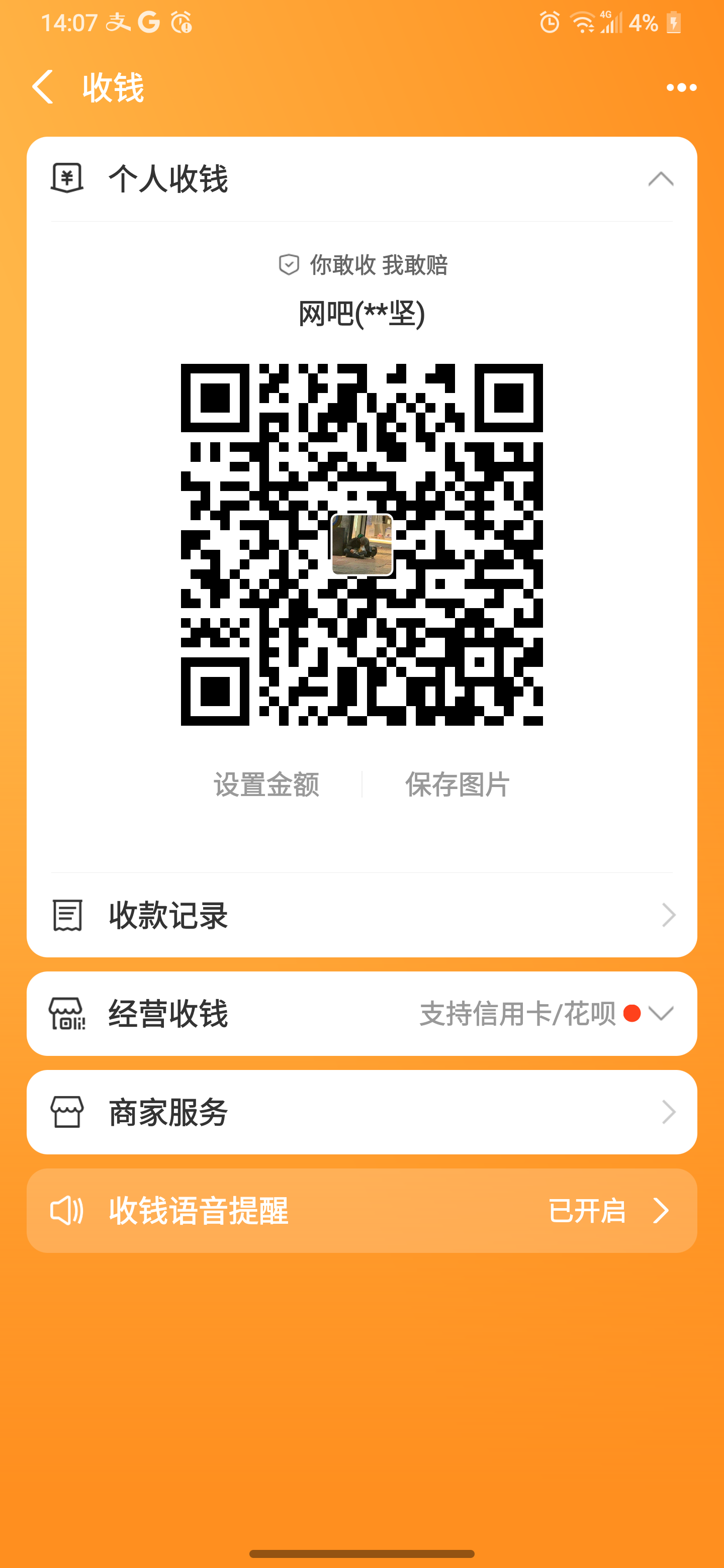Open 商家服务 merchant services
724x1568 pixels.
361,1112
